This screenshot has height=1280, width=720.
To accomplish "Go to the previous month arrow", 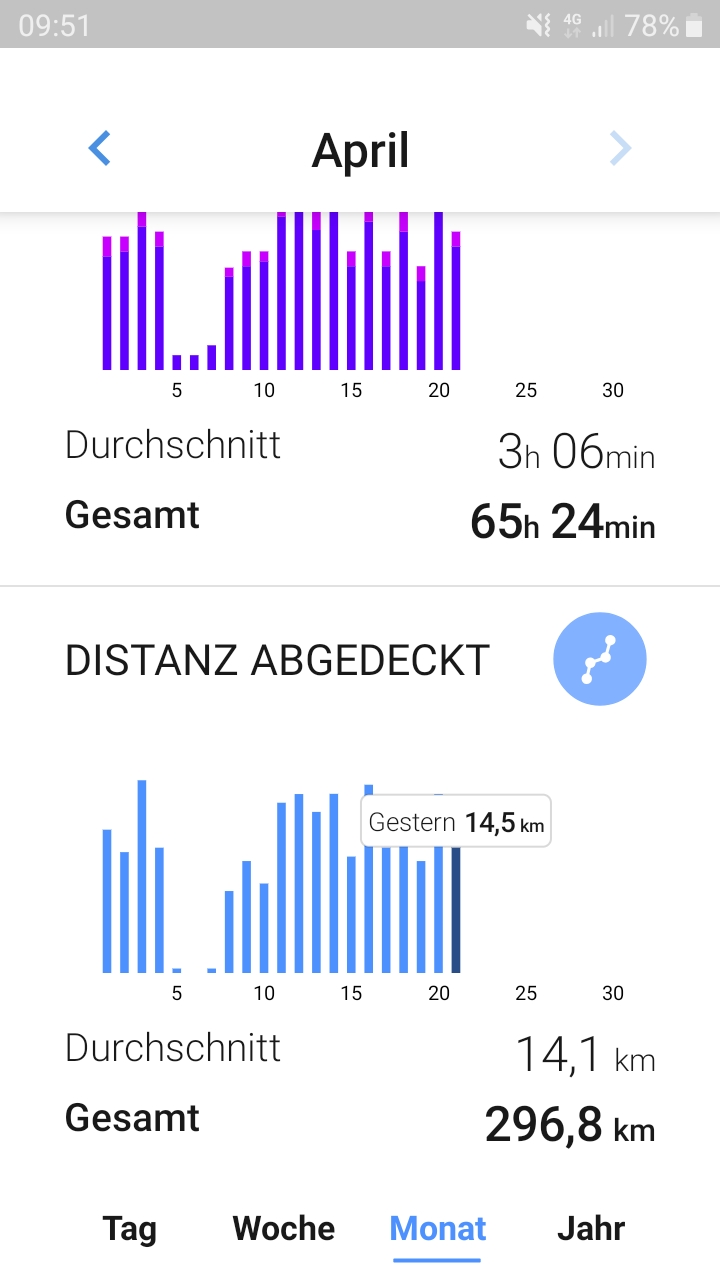I will tap(99, 149).
